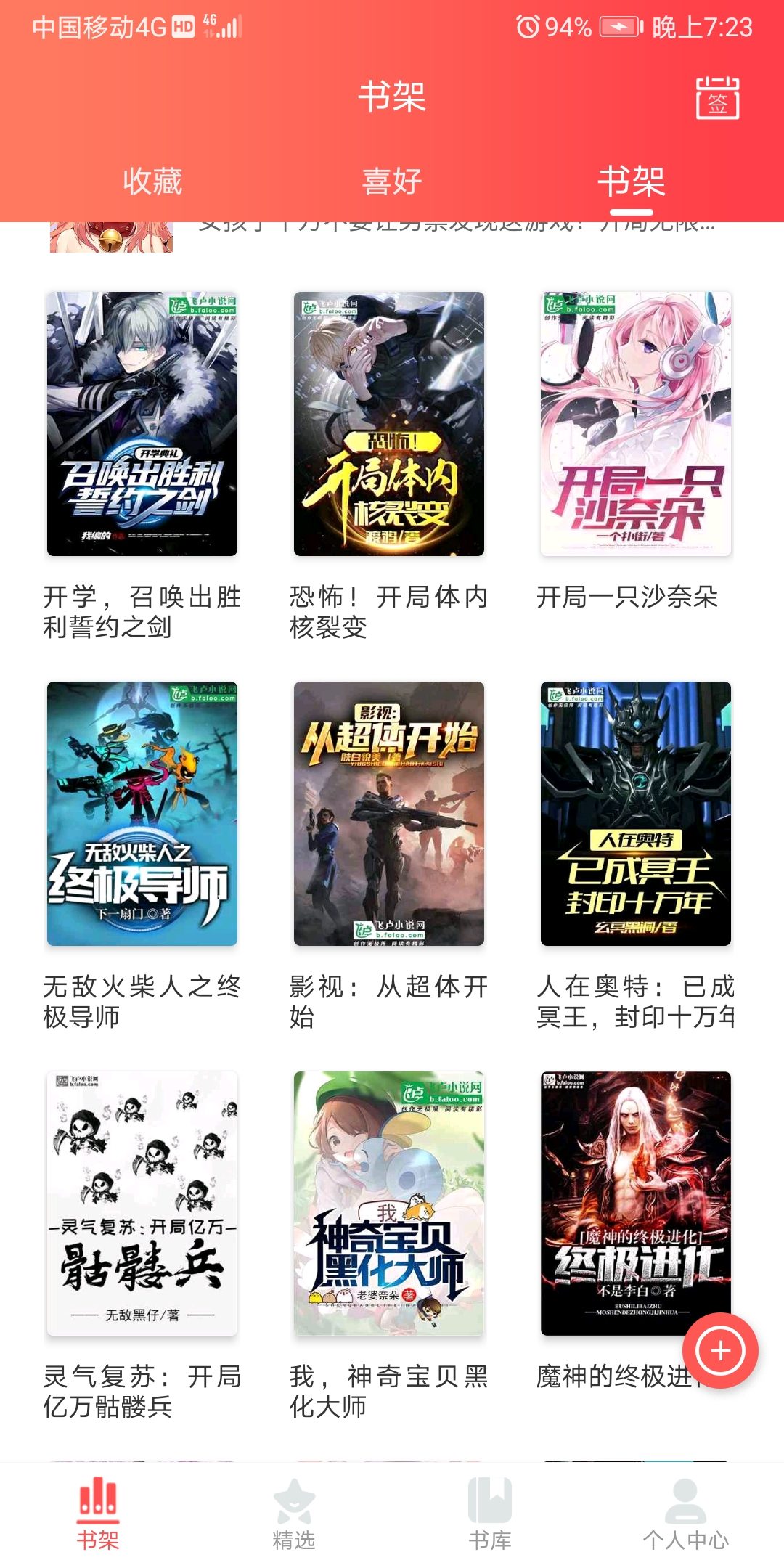Tap the 书架 bottom navigation item

(98, 1515)
